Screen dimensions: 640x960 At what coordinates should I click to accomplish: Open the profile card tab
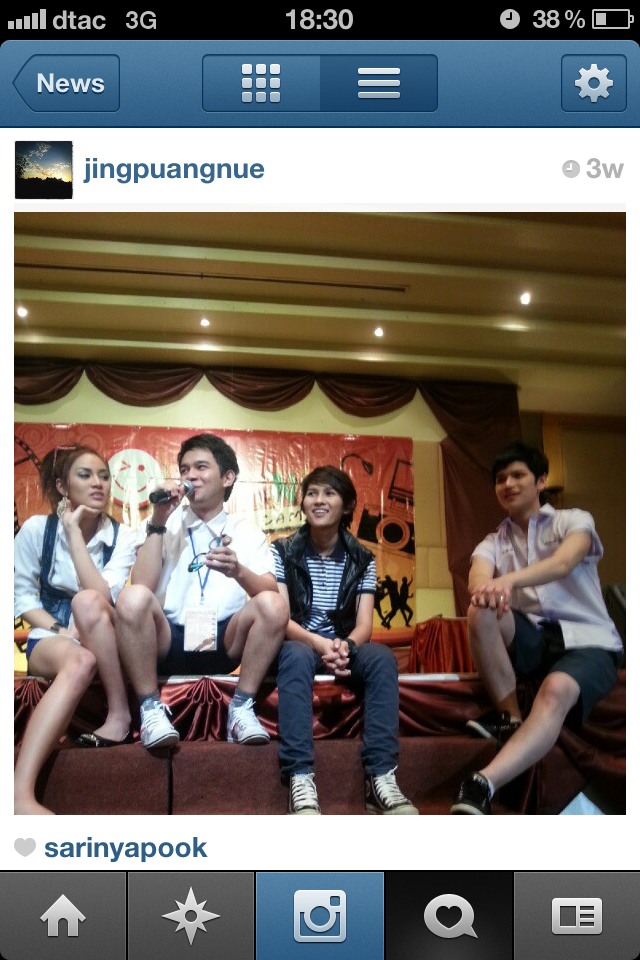tap(577, 916)
